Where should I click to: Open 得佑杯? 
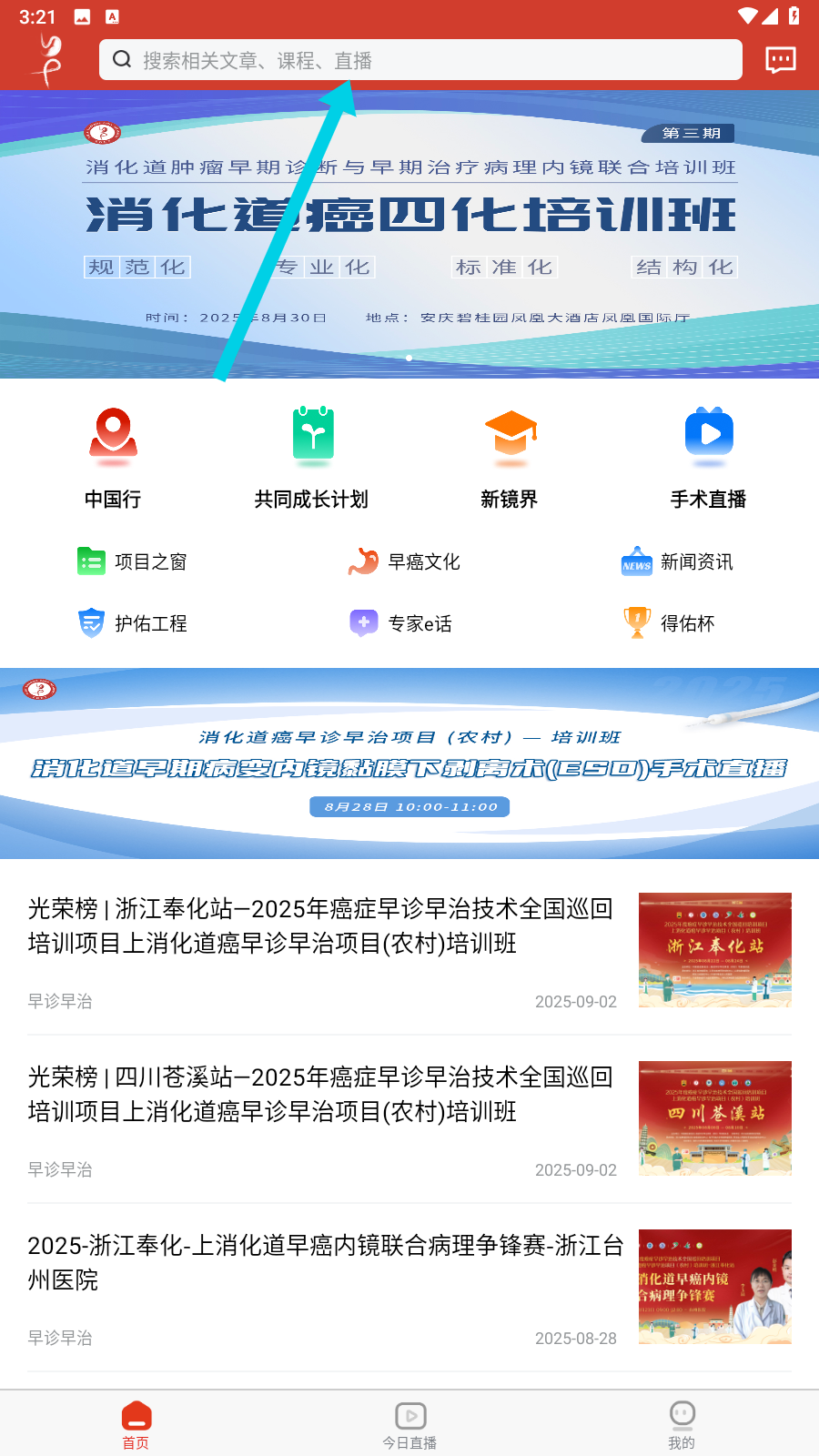(x=669, y=623)
